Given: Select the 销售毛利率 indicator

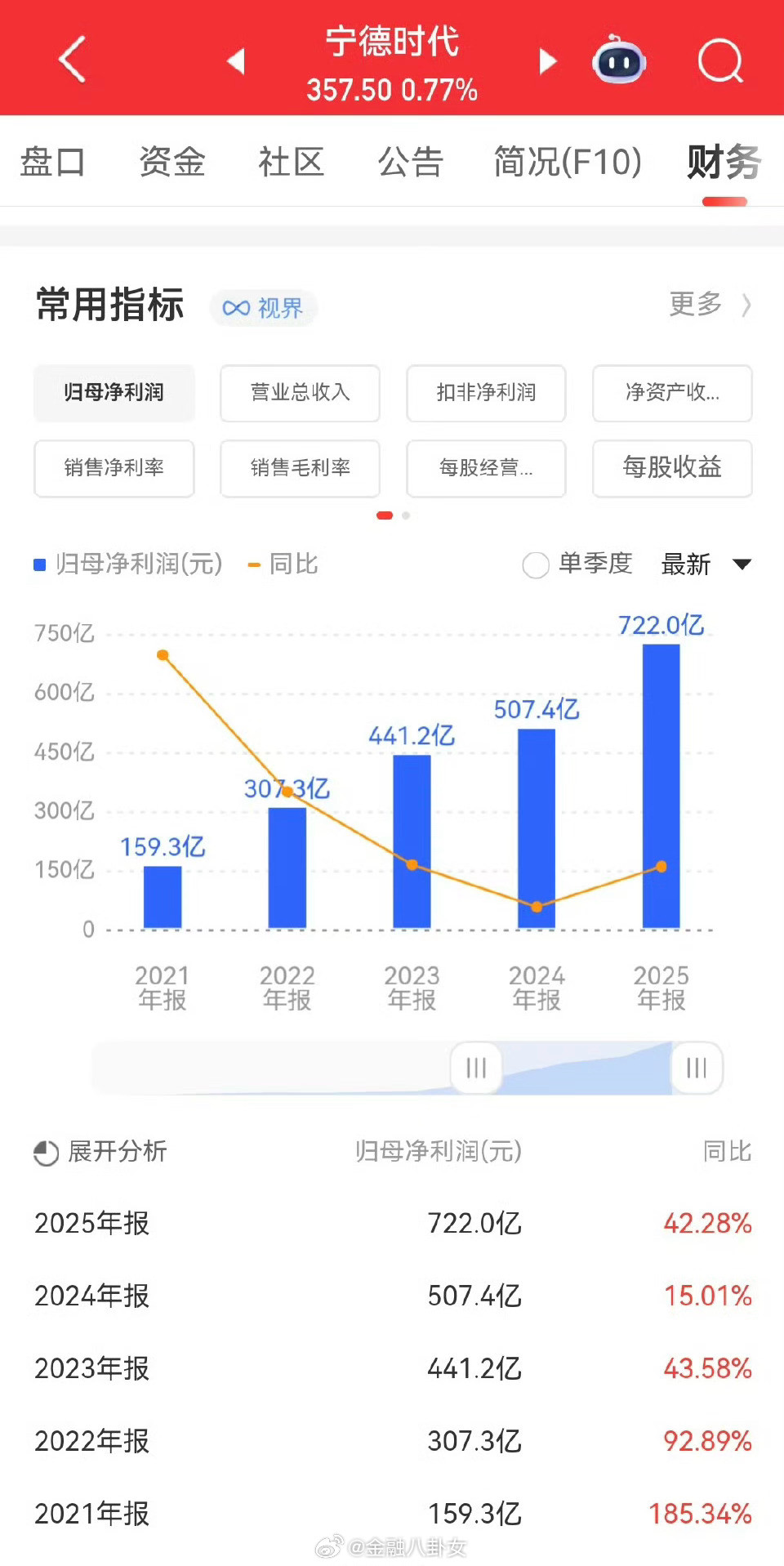Looking at the screenshot, I should 300,469.
